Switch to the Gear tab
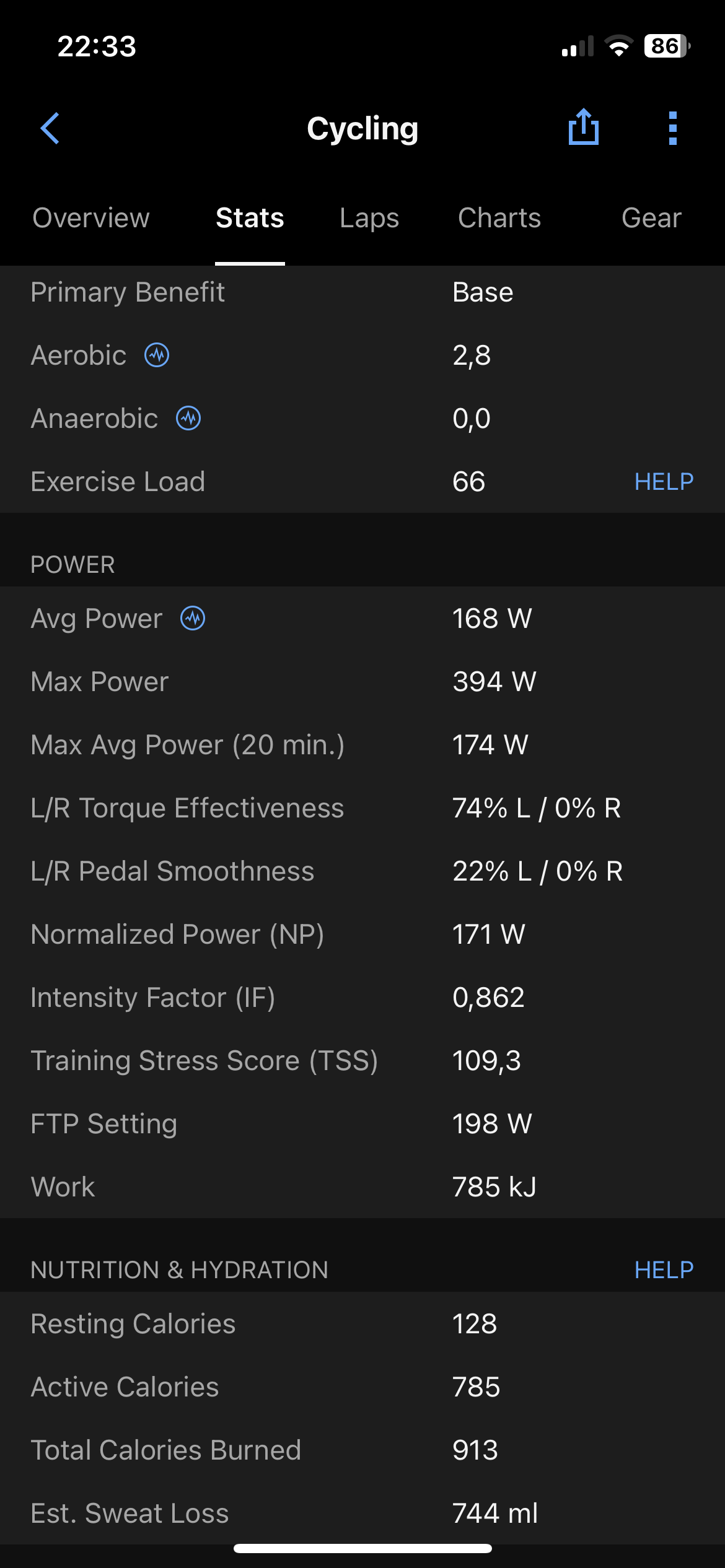This screenshot has height=1568, width=725. [651, 218]
